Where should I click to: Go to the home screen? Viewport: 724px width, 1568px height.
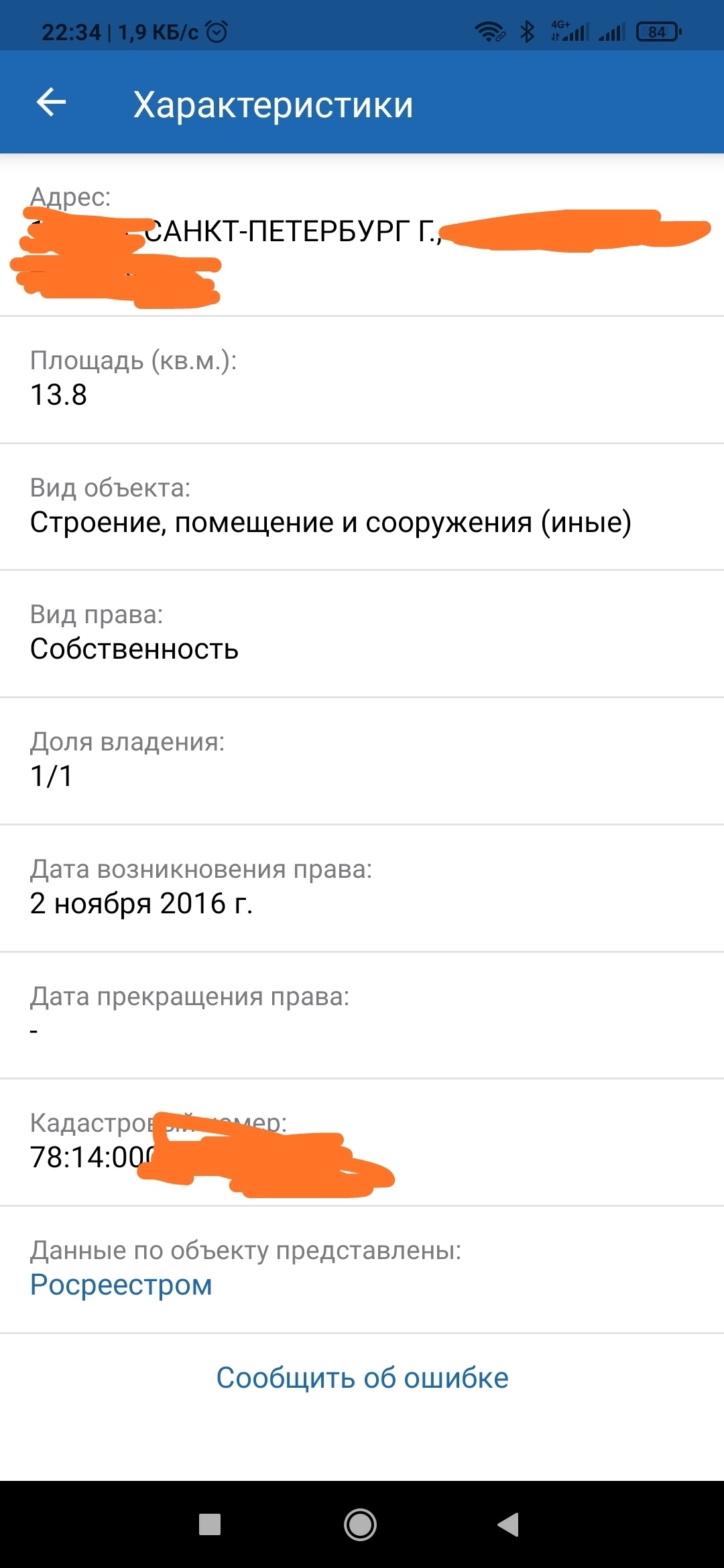[361, 1524]
